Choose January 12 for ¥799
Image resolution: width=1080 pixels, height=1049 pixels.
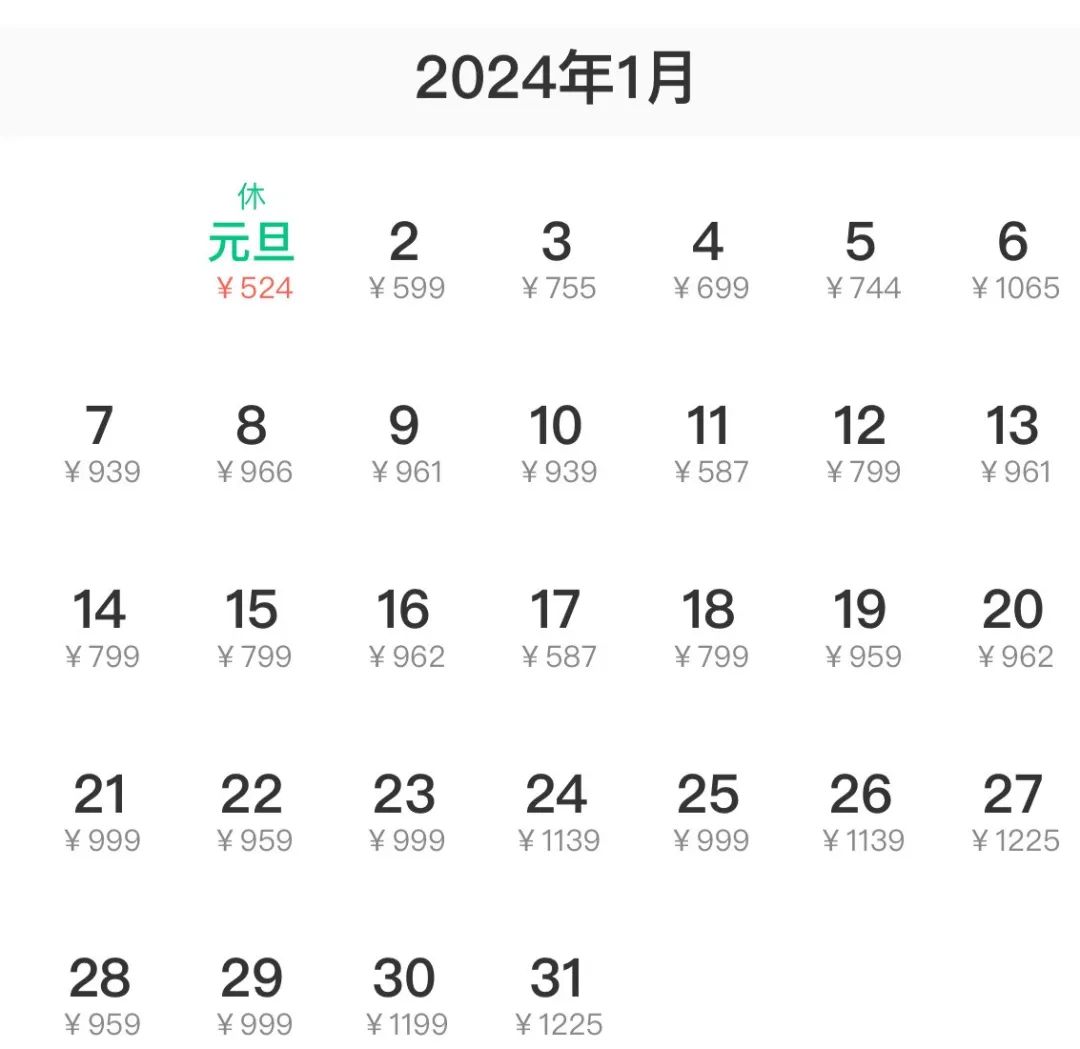[x=860, y=442]
